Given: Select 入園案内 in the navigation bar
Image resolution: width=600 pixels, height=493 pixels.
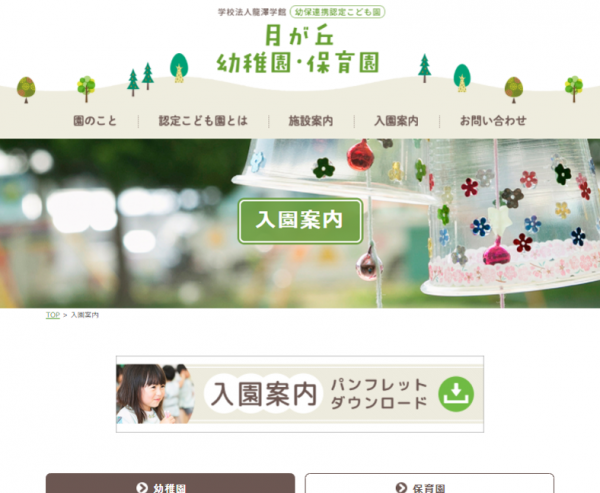Looking at the screenshot, I should click(396, 121).
